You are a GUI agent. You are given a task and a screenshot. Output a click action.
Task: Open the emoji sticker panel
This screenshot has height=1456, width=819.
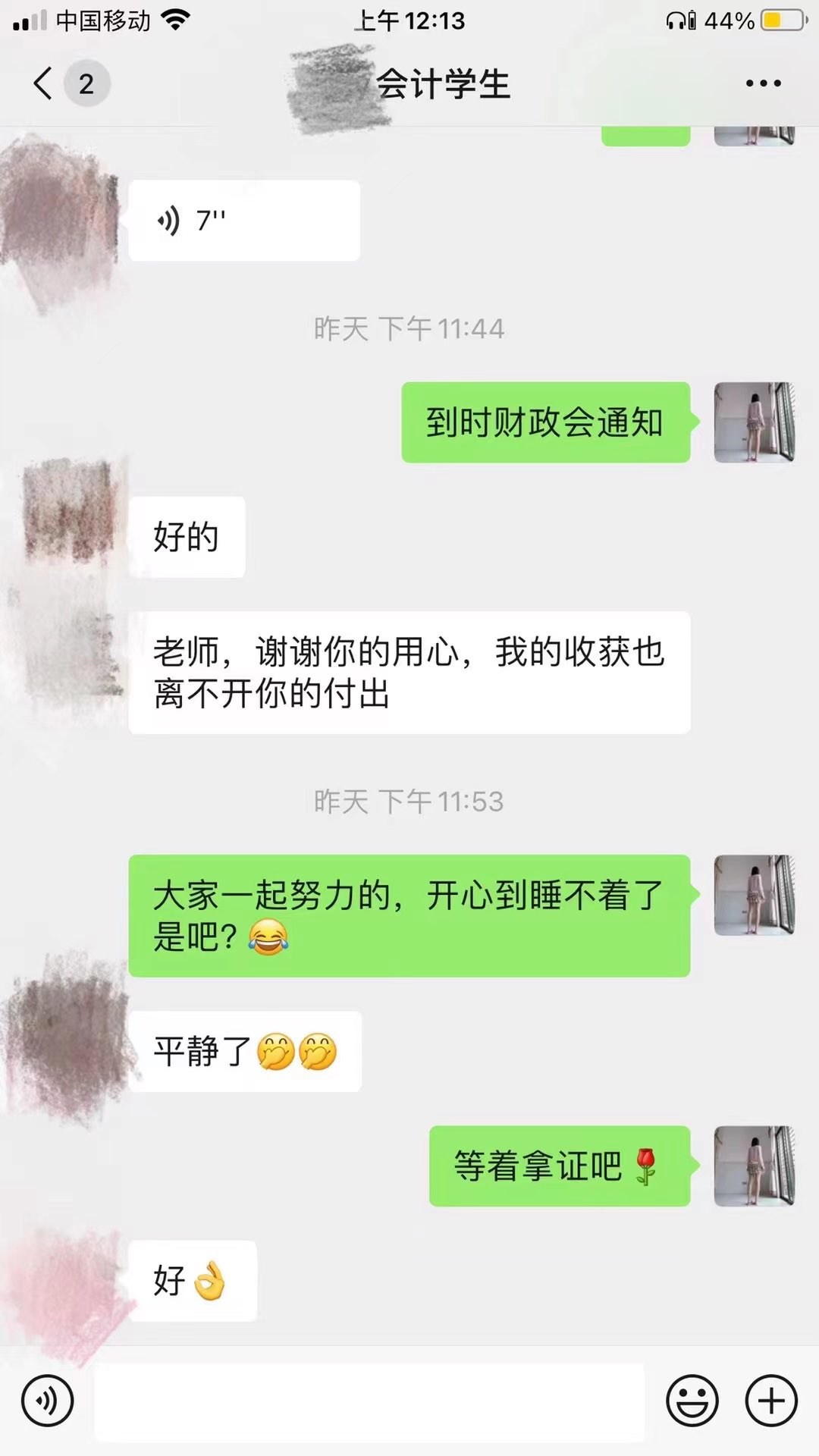(x=692, y=1401)
